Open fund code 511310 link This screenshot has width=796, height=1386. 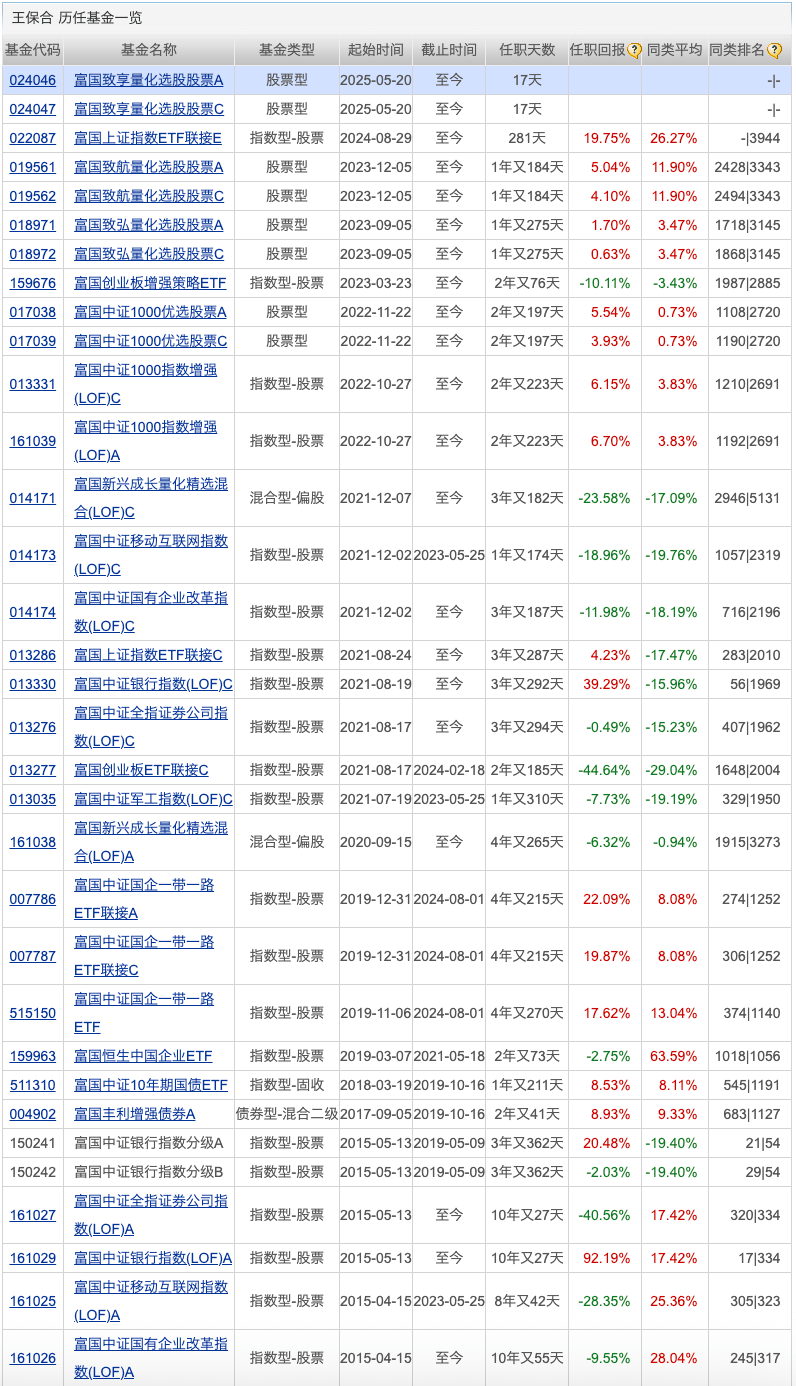pos(32,1081)
